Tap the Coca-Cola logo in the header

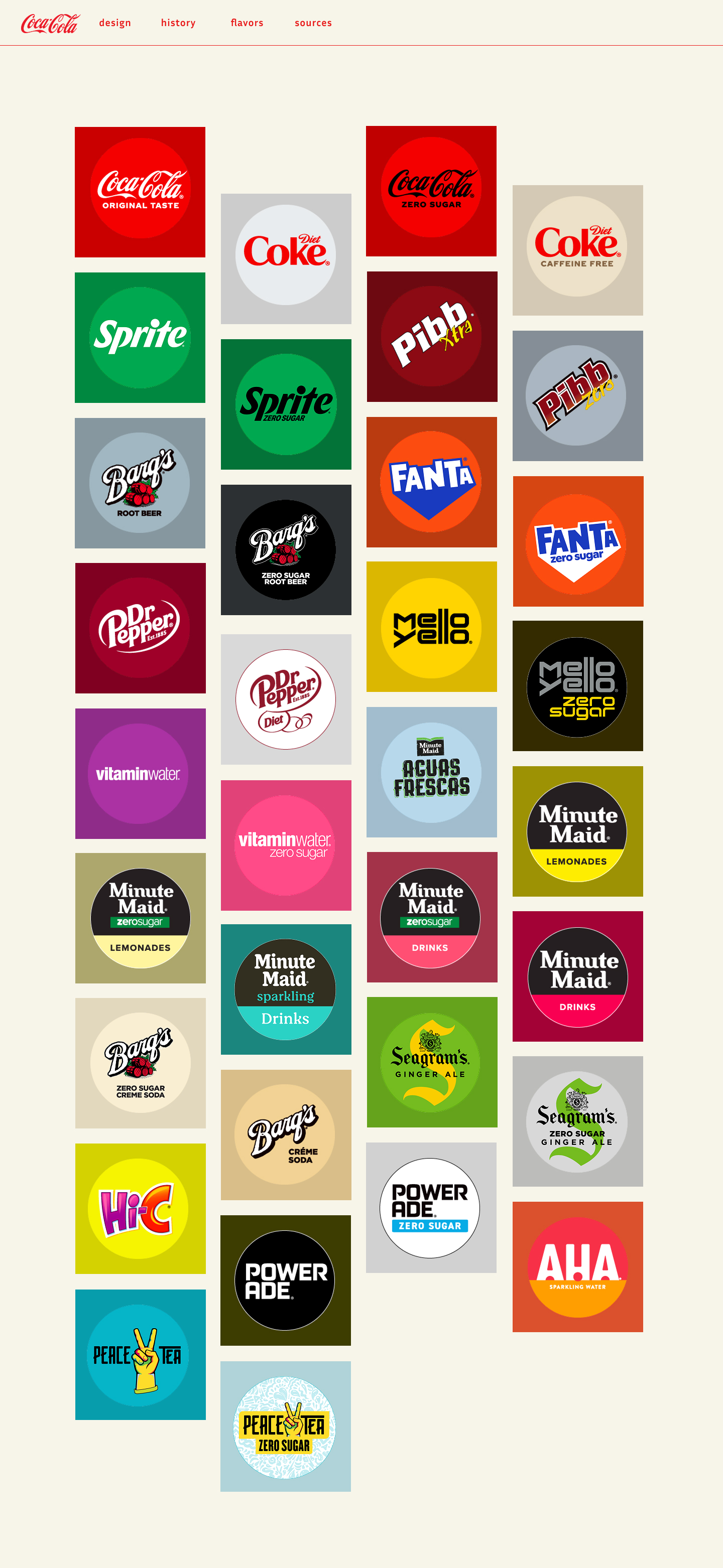50,23
